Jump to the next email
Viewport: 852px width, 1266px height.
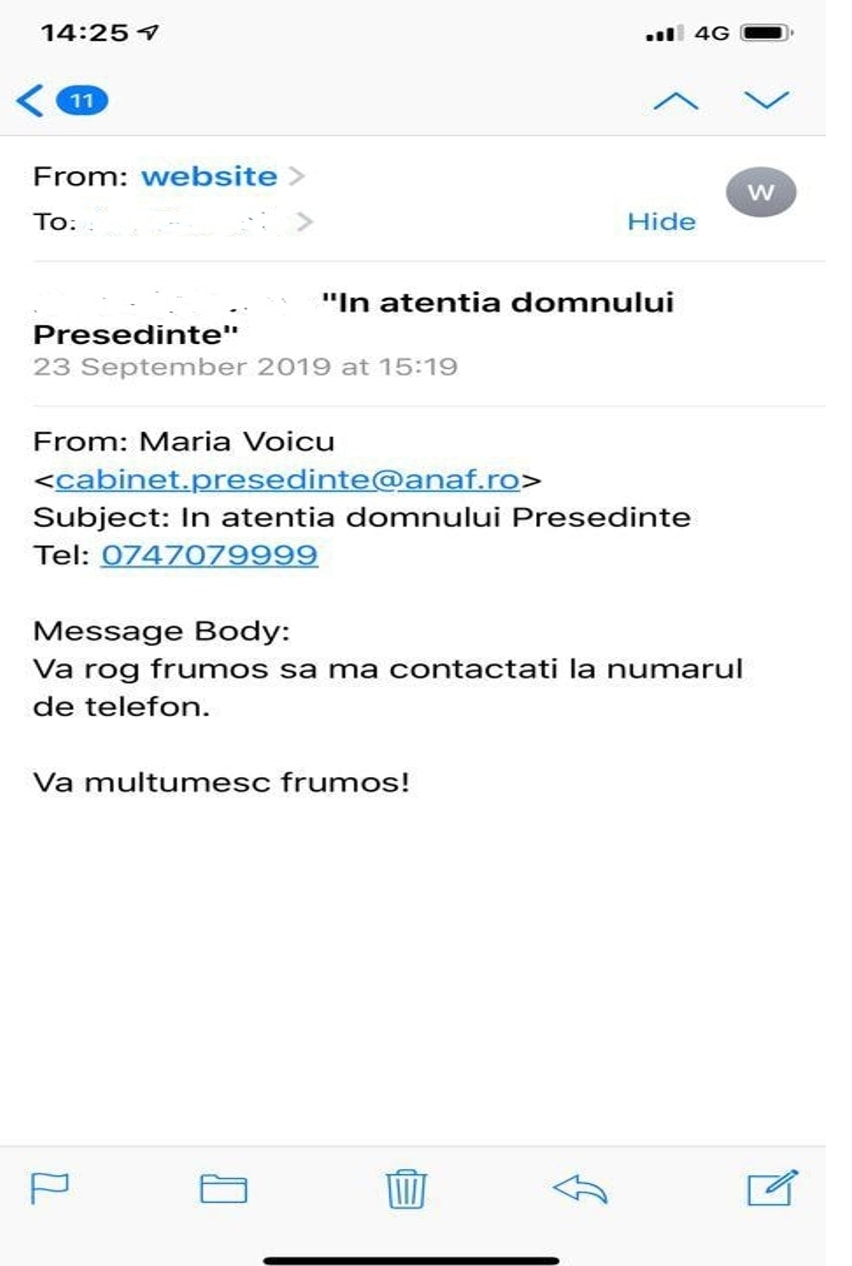tap(767, 100)
